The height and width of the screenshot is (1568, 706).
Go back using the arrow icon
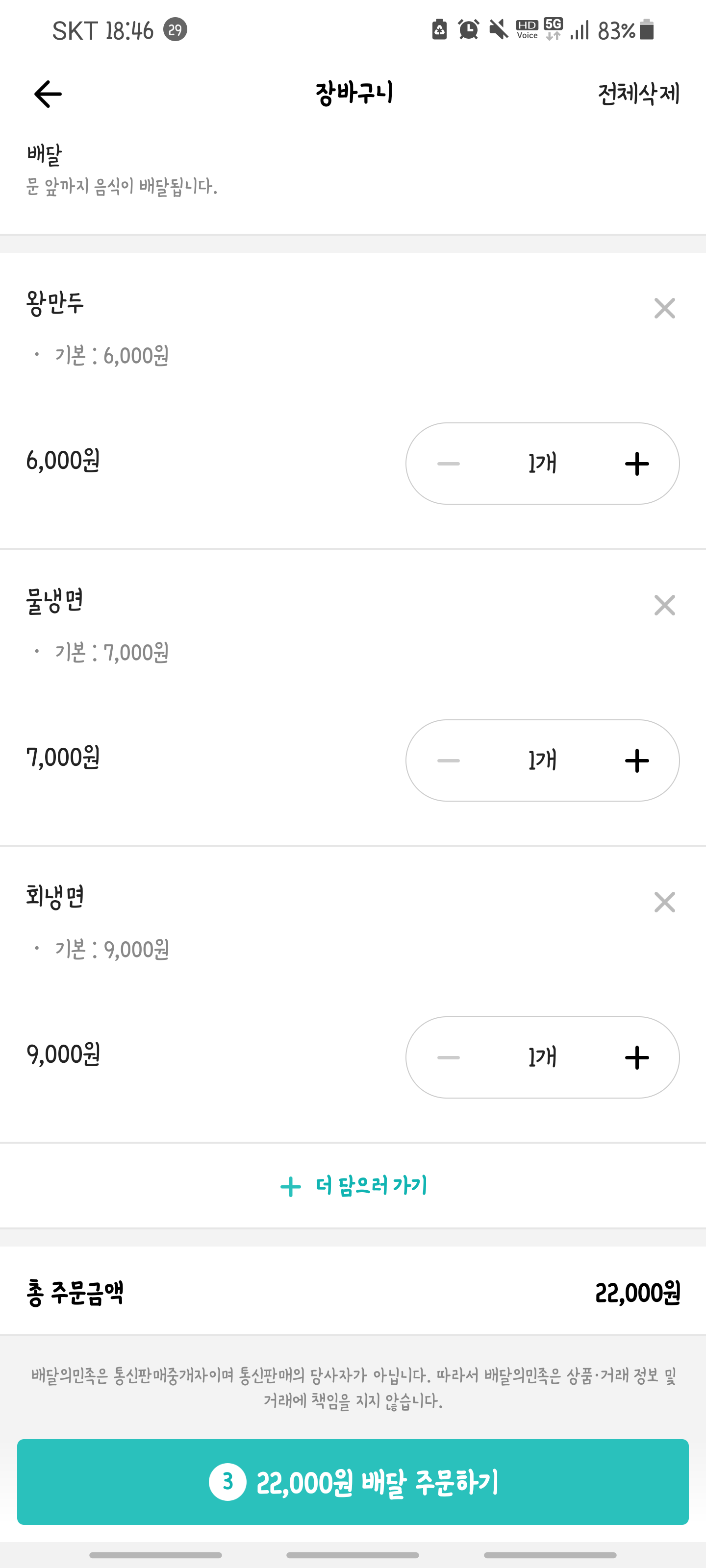48,94
